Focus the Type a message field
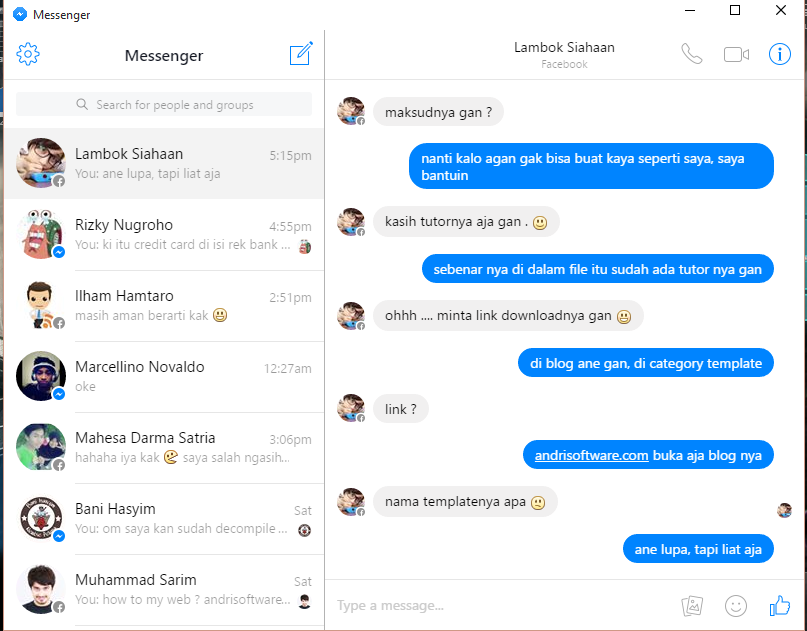 coord(500,605)
